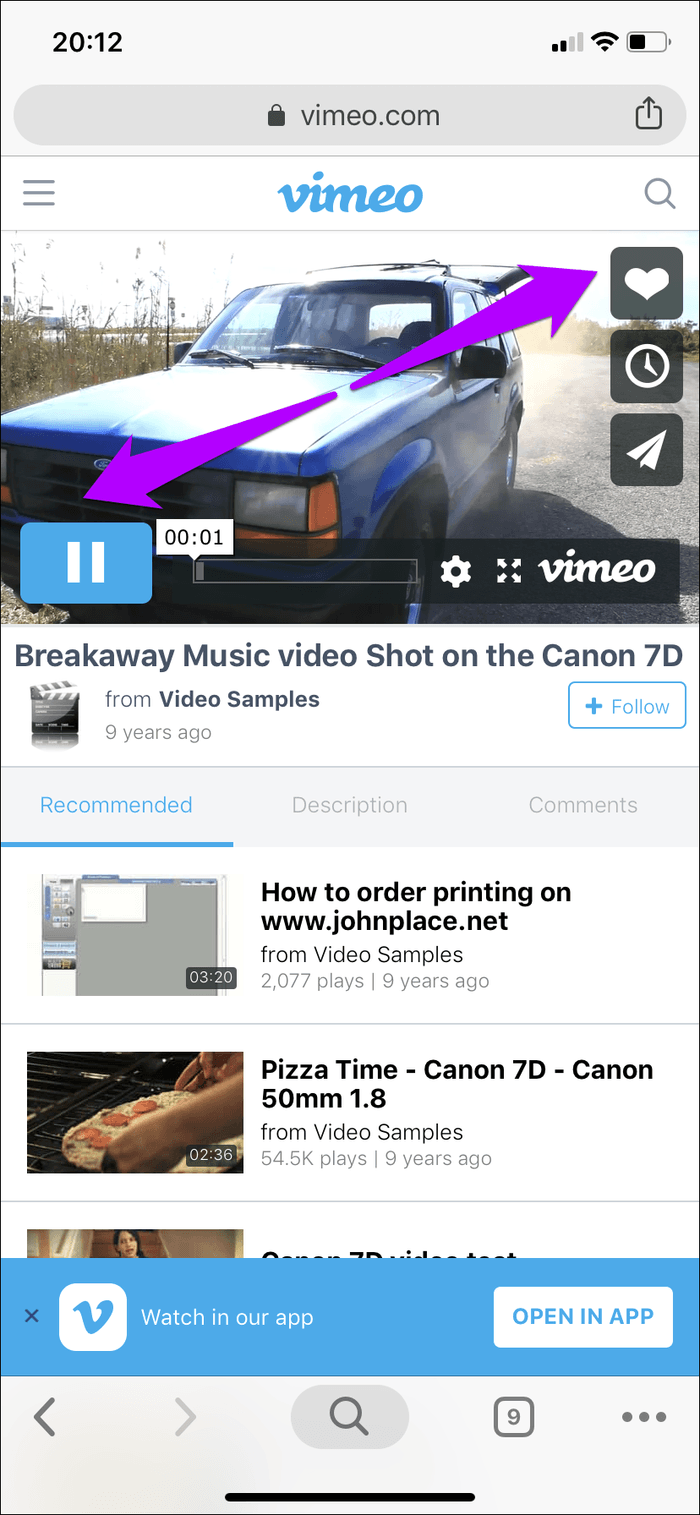This screenshot has height=1515, width=700.
Task: Switch to the Description tab
Action: pyautogui.click(x=349, y=805)
